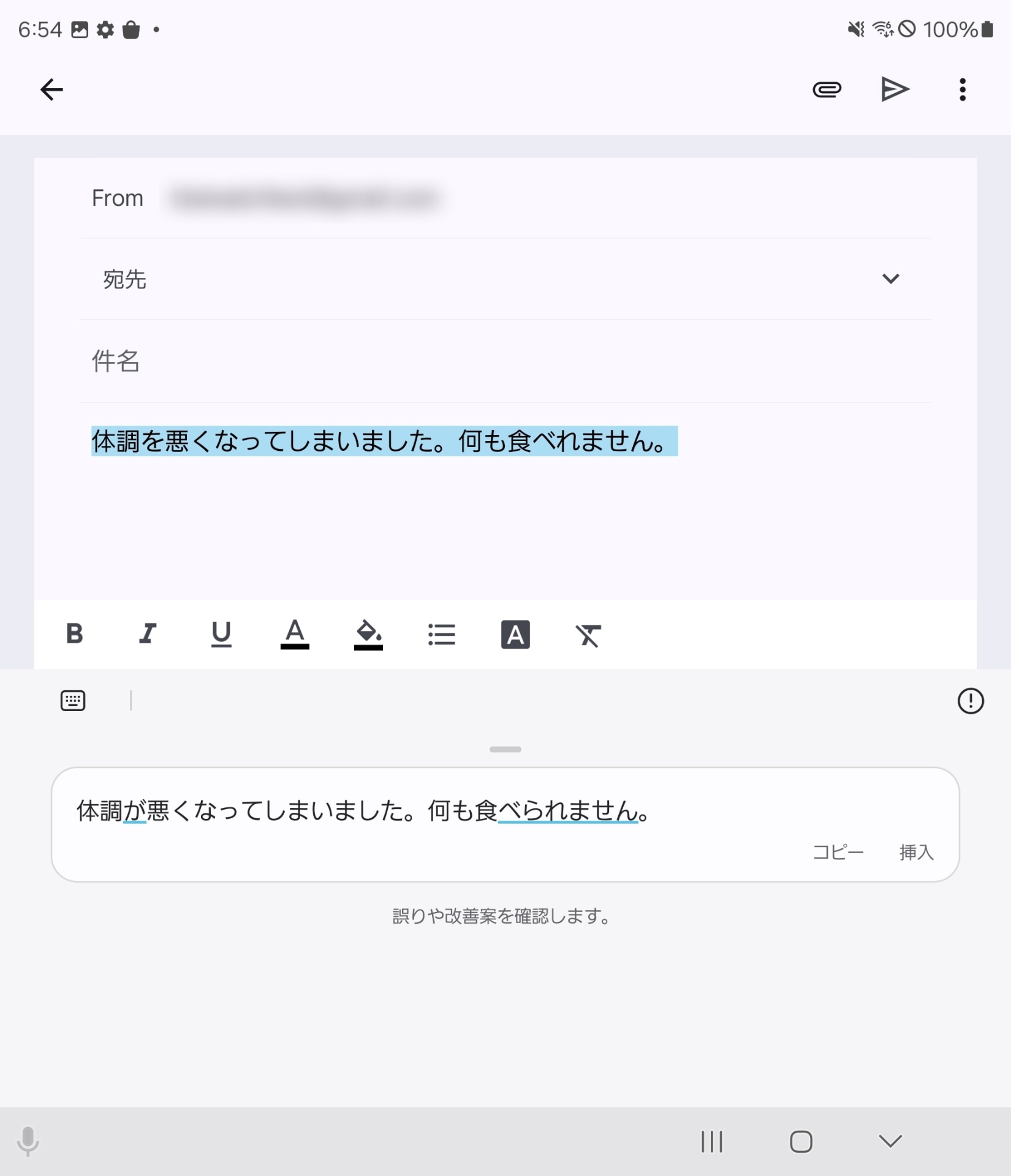Hide the keyboard panel with down arrow

coord(890,1141)
